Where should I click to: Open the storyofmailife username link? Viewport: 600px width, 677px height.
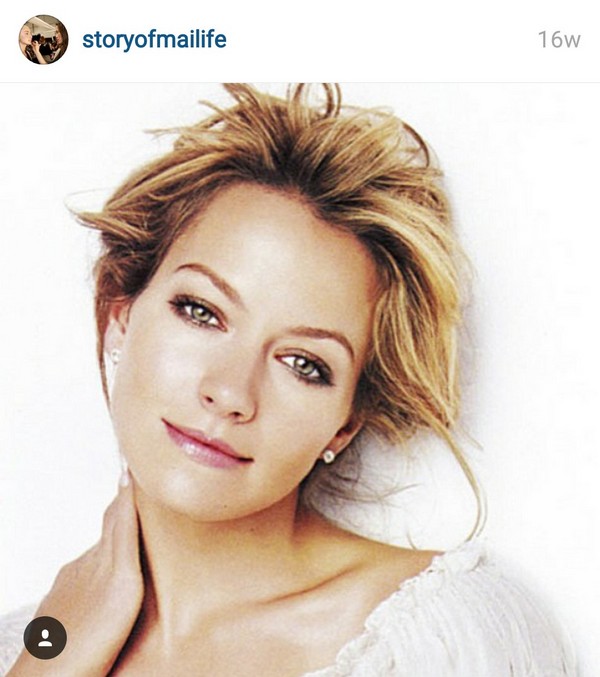pos(154,40)
